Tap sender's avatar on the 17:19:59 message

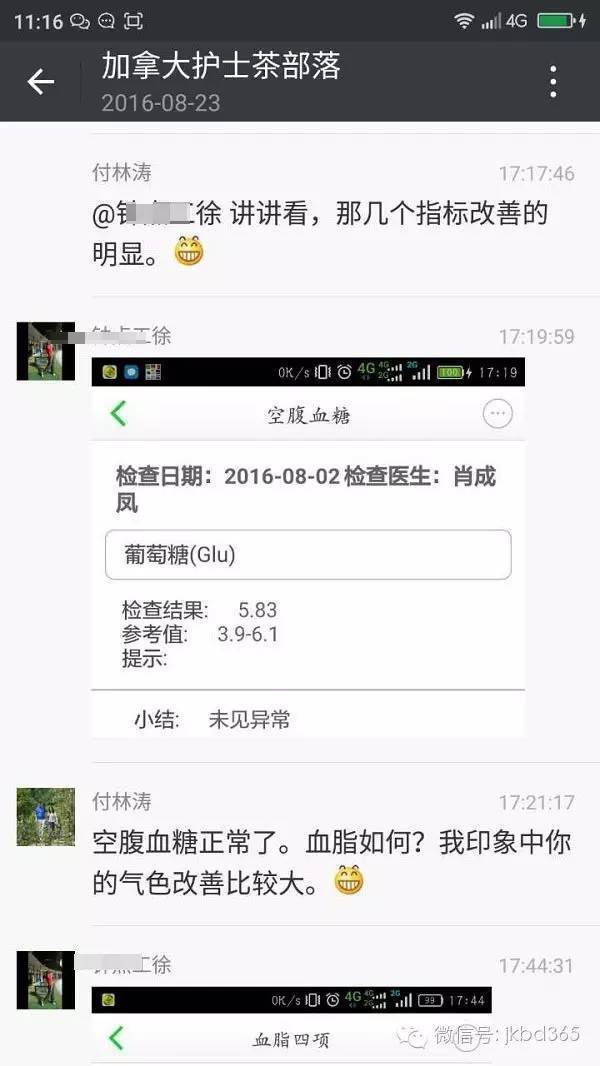(46, 351)
